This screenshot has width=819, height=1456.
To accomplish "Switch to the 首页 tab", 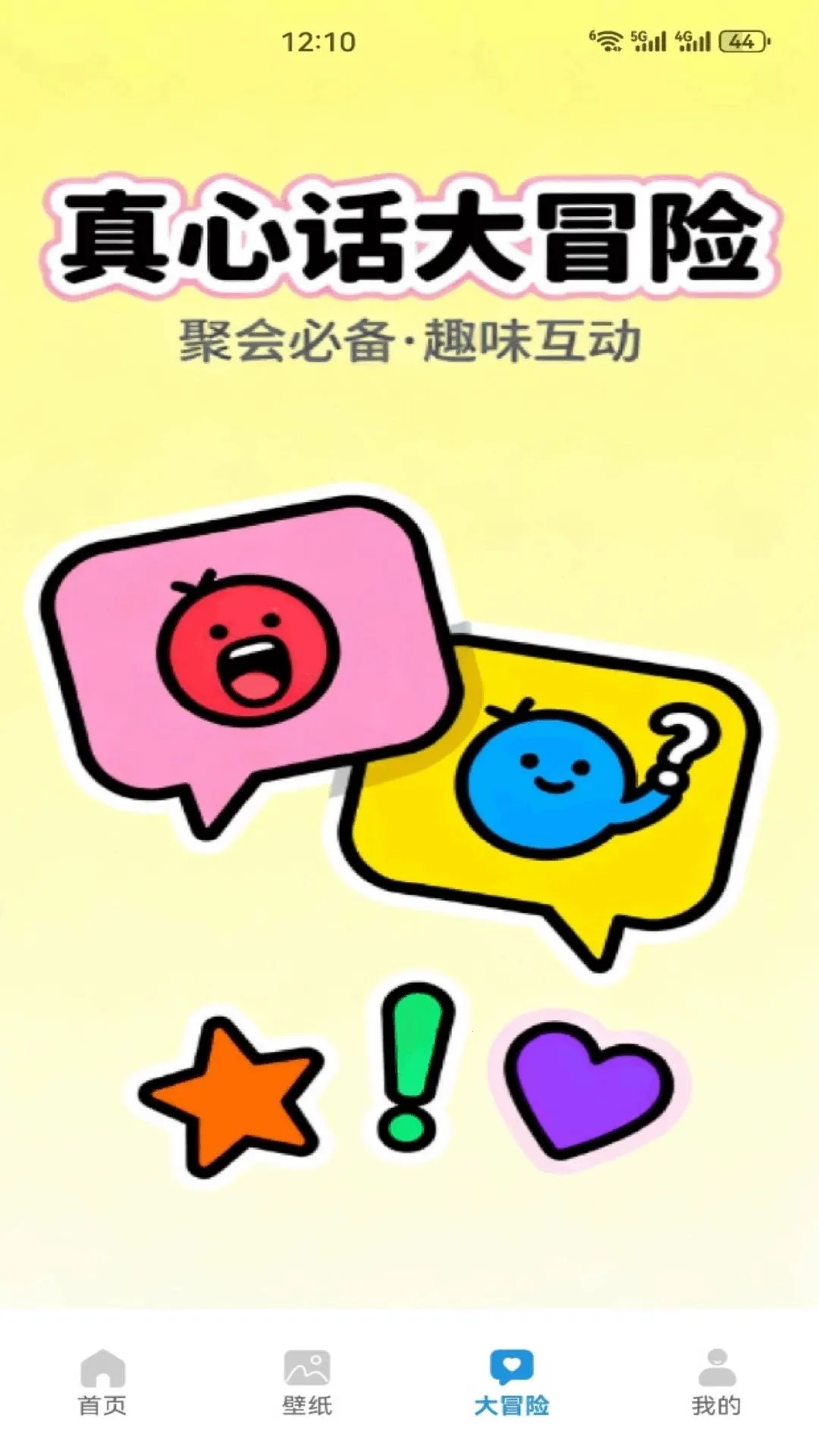I will 102,1382.
